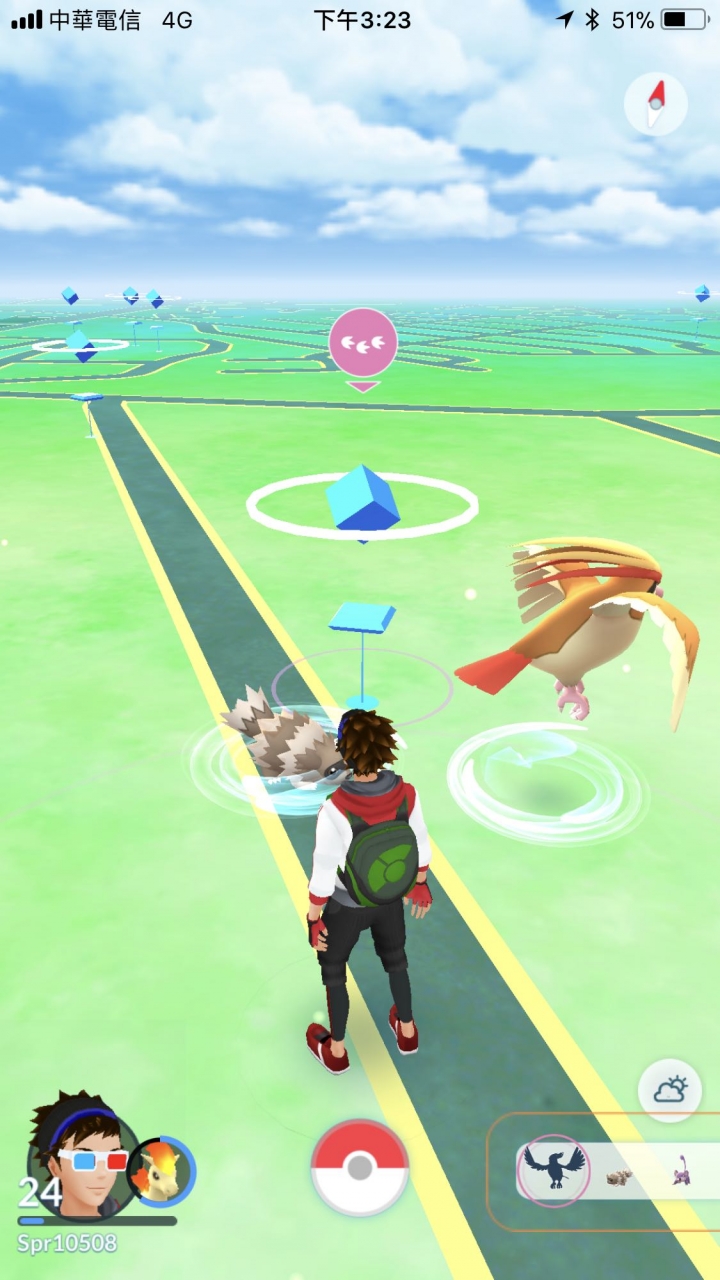Tap the compass to change orientation

pos(656,103)
